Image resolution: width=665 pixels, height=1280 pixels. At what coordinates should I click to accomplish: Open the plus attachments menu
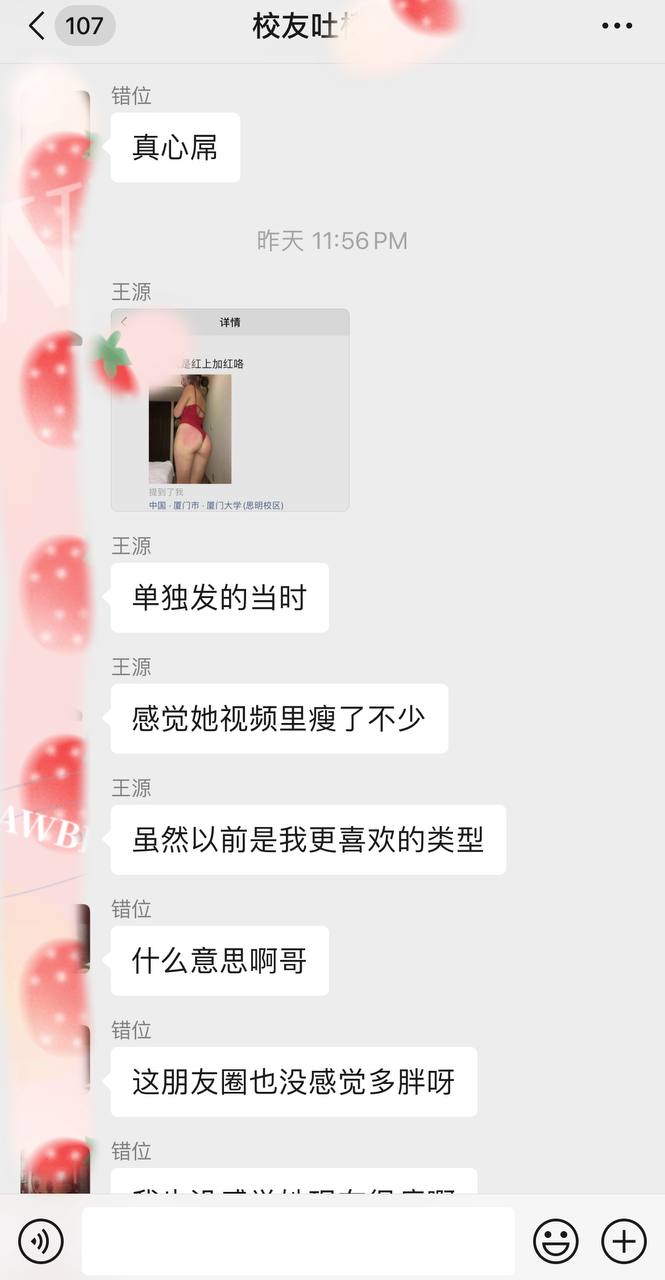pyautogui.click(x=623, y=1241)
